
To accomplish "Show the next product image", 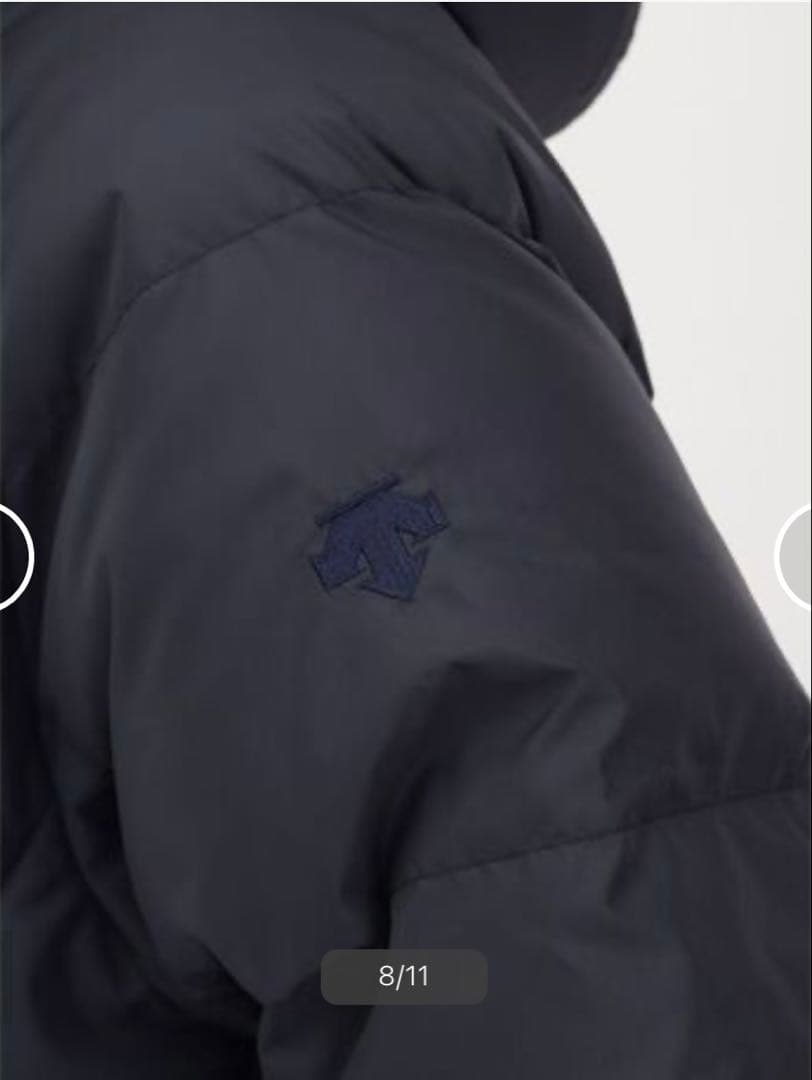I will pyautogui.click(x=798, y=556).
